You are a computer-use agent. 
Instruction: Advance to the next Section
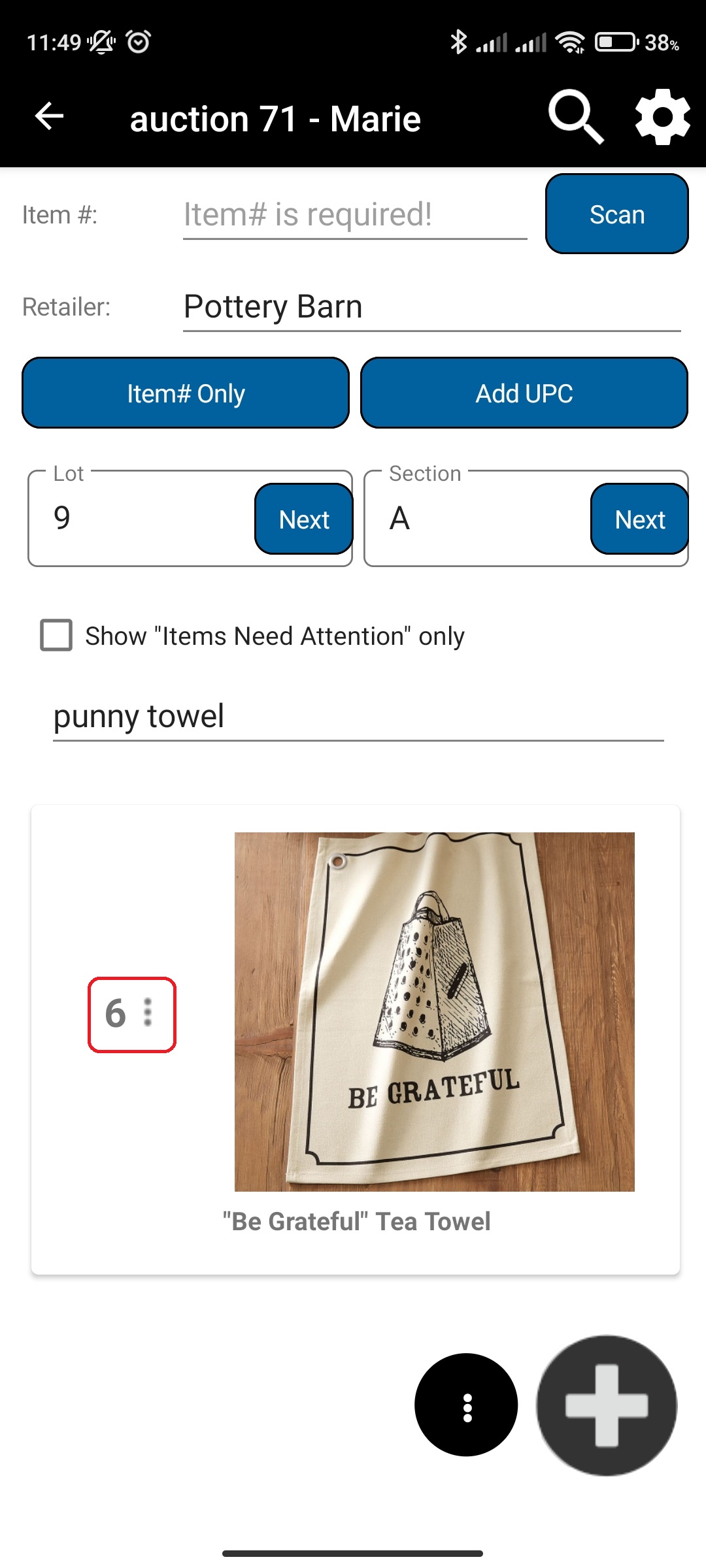click(639, 519)
